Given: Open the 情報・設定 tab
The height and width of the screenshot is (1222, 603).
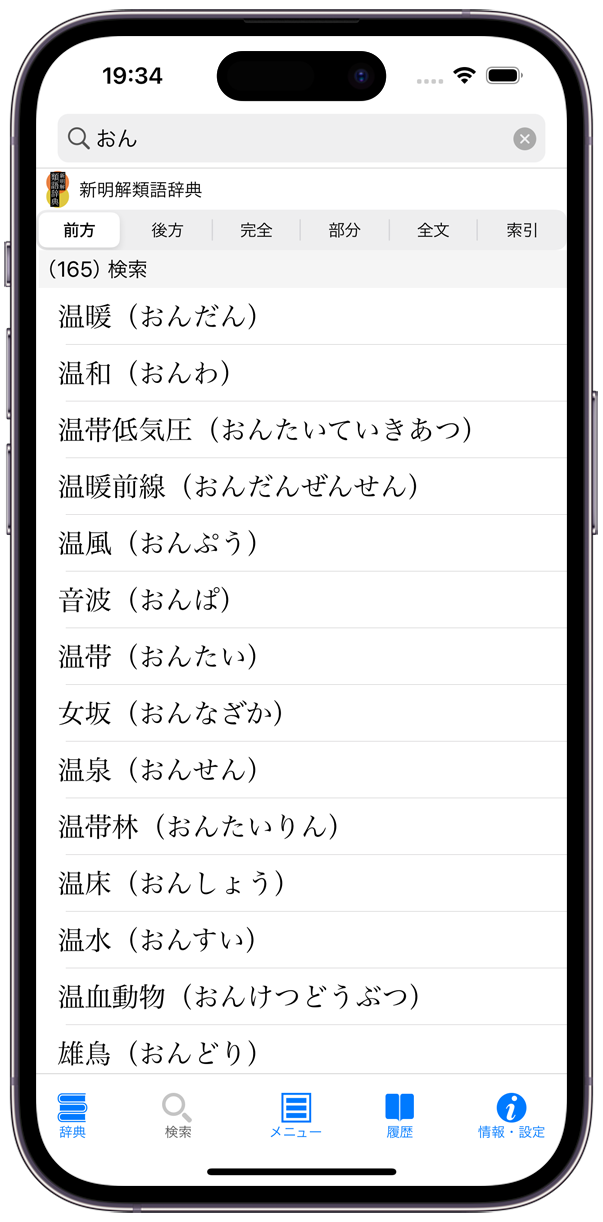Looking at the screenshot, I should (x=511, y=1115).
